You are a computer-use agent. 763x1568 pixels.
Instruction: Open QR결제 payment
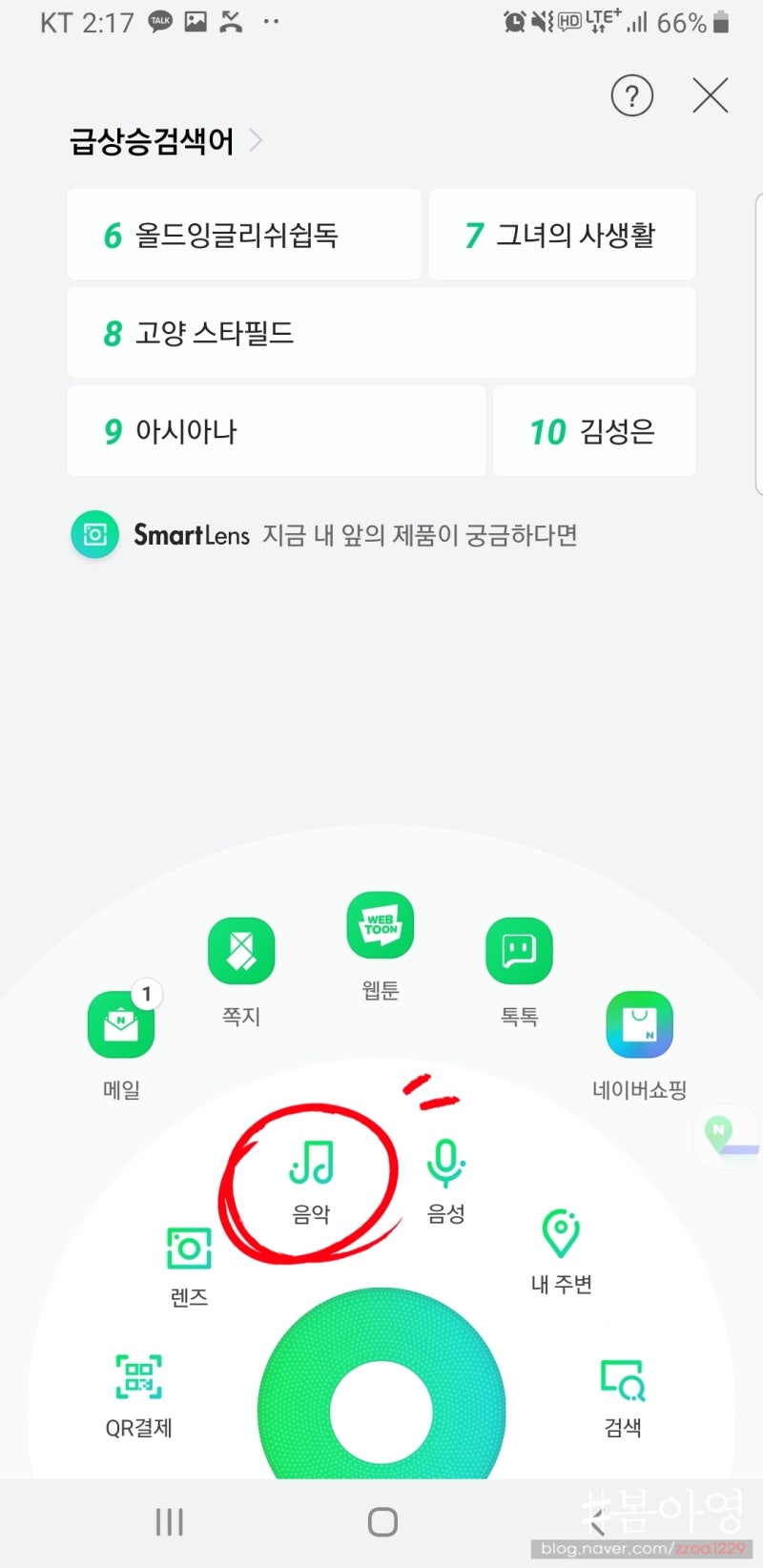tap(139, 1396)
